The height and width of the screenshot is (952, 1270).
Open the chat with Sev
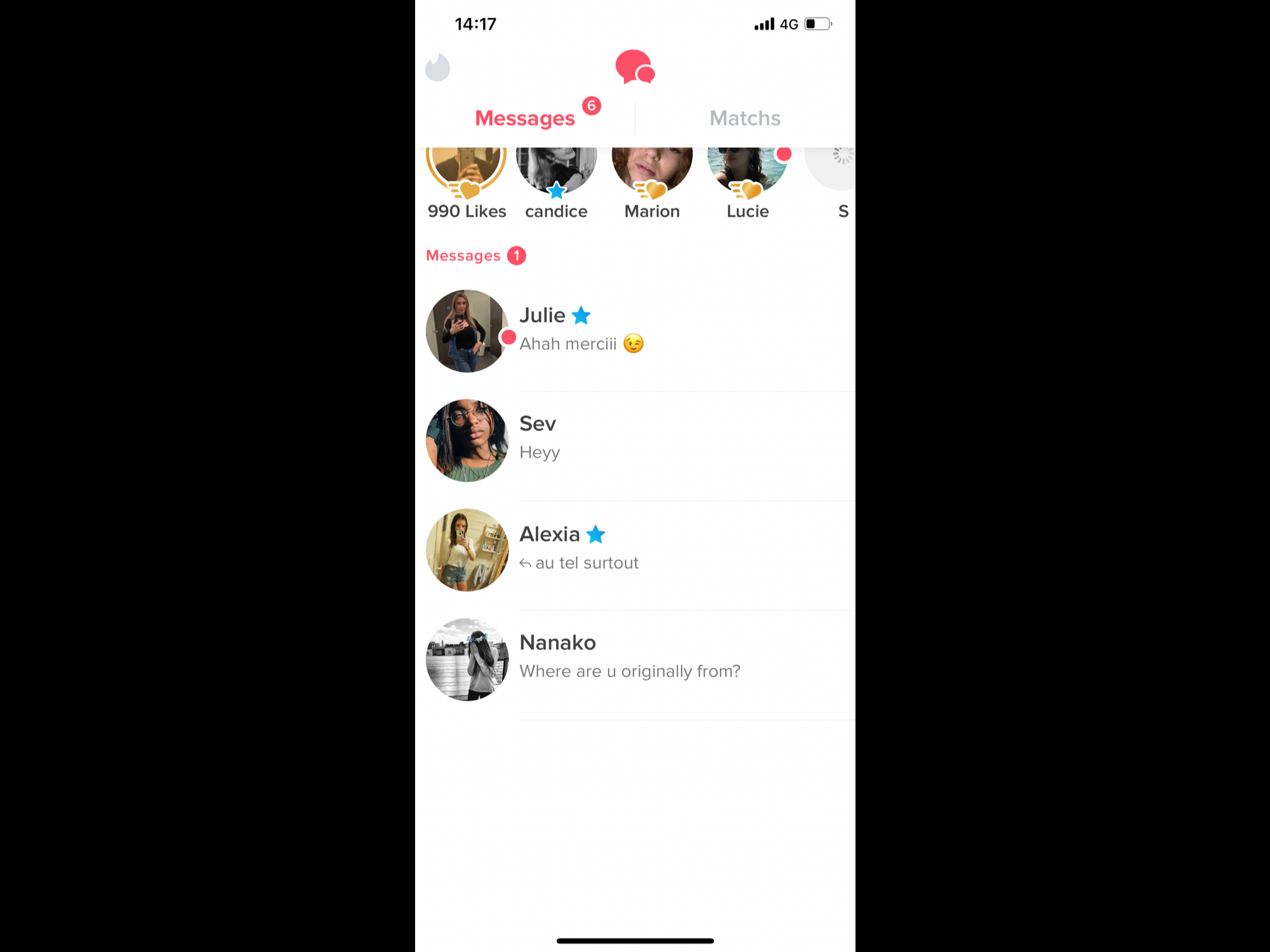(635, 440)
